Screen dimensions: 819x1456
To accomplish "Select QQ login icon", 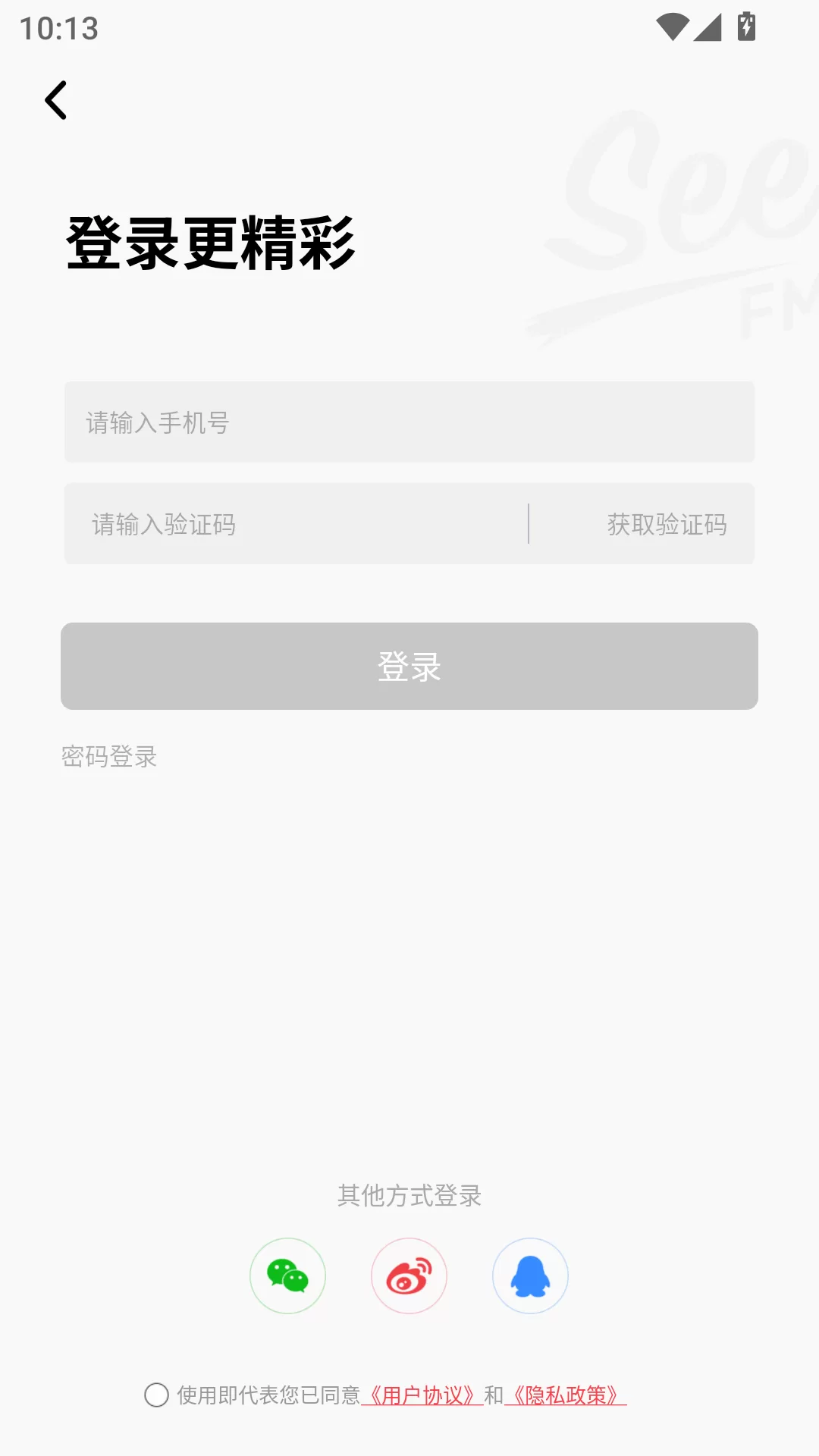I will (529, 1276).
